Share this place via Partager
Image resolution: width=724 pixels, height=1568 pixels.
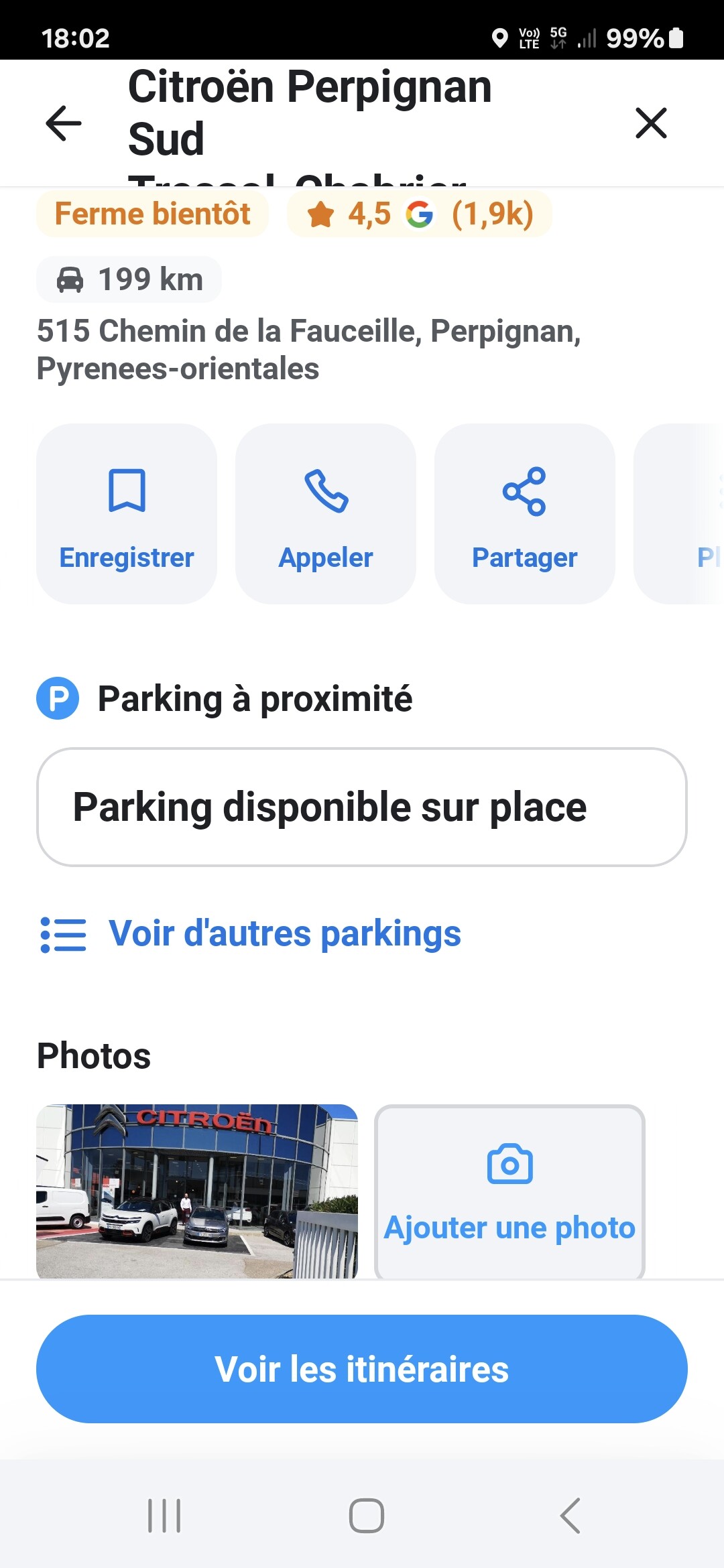click(525, 514)
